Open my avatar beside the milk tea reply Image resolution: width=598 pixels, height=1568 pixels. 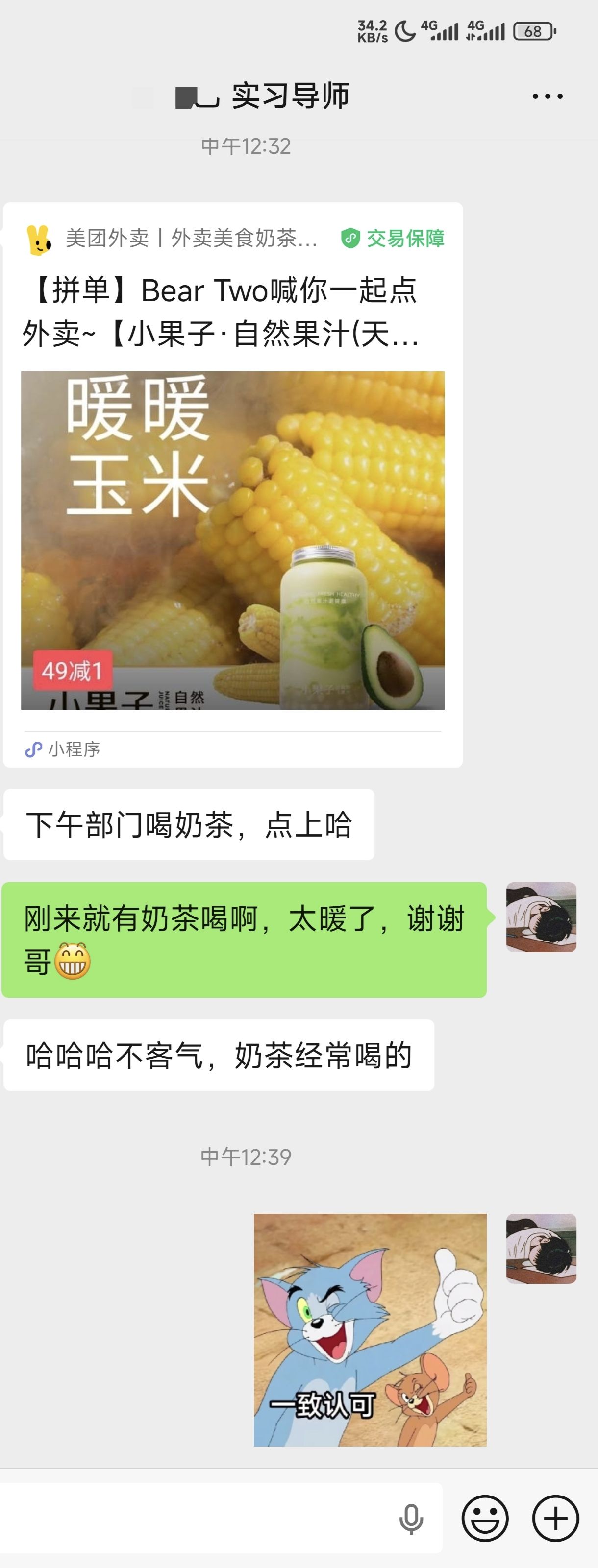click(541, 917)
